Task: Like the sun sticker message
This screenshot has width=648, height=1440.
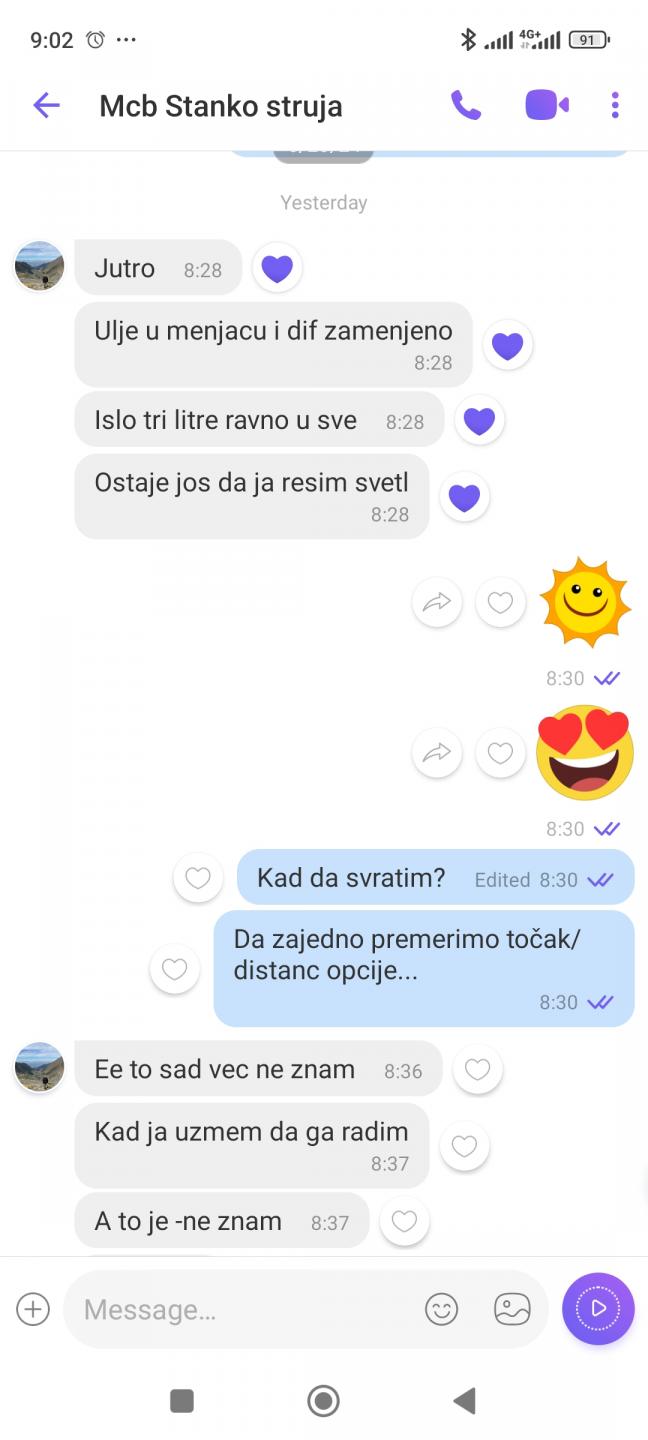Action: click(x=500, y=602)
